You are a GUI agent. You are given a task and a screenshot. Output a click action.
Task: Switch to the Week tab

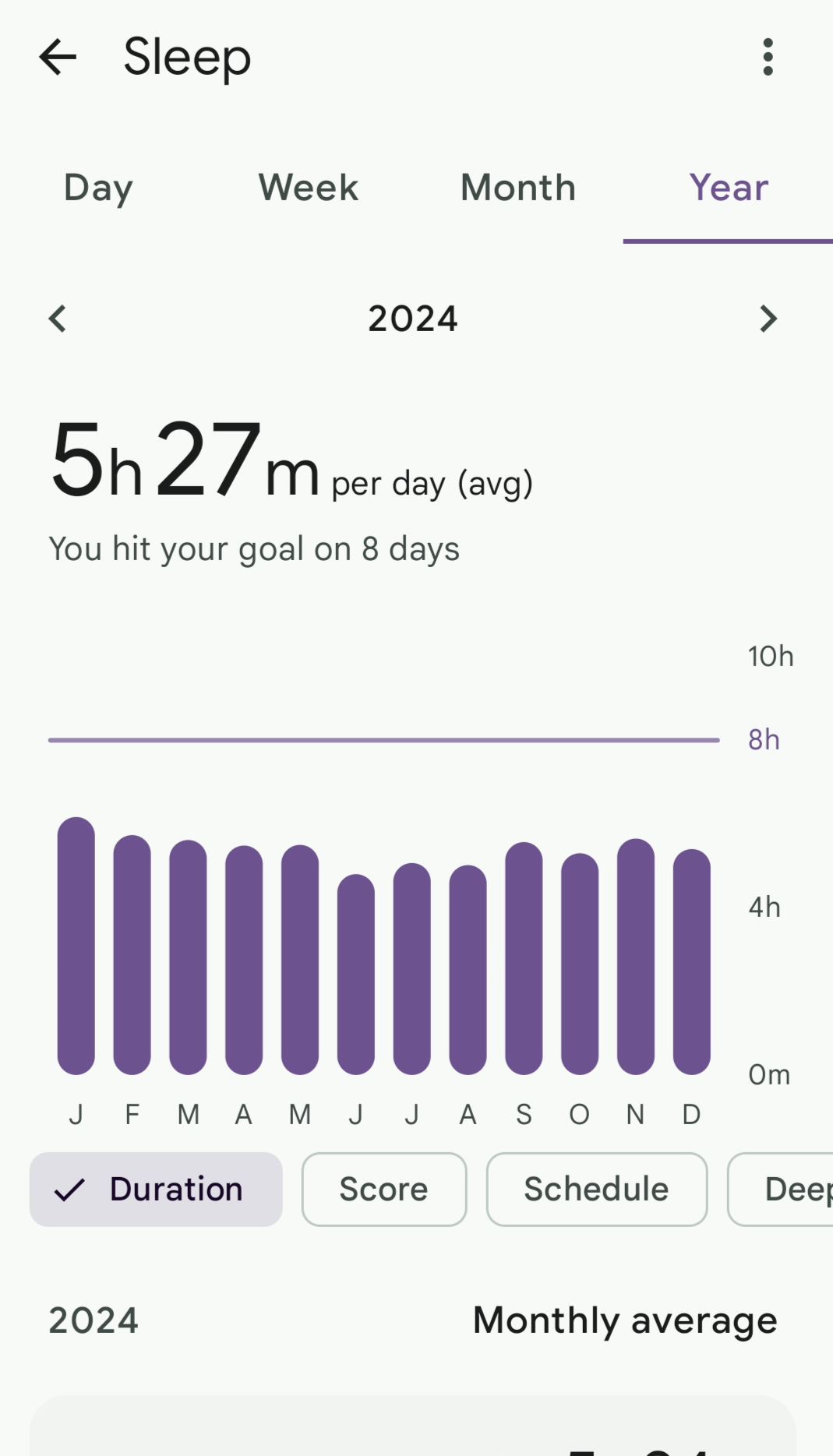coord(309,188)
